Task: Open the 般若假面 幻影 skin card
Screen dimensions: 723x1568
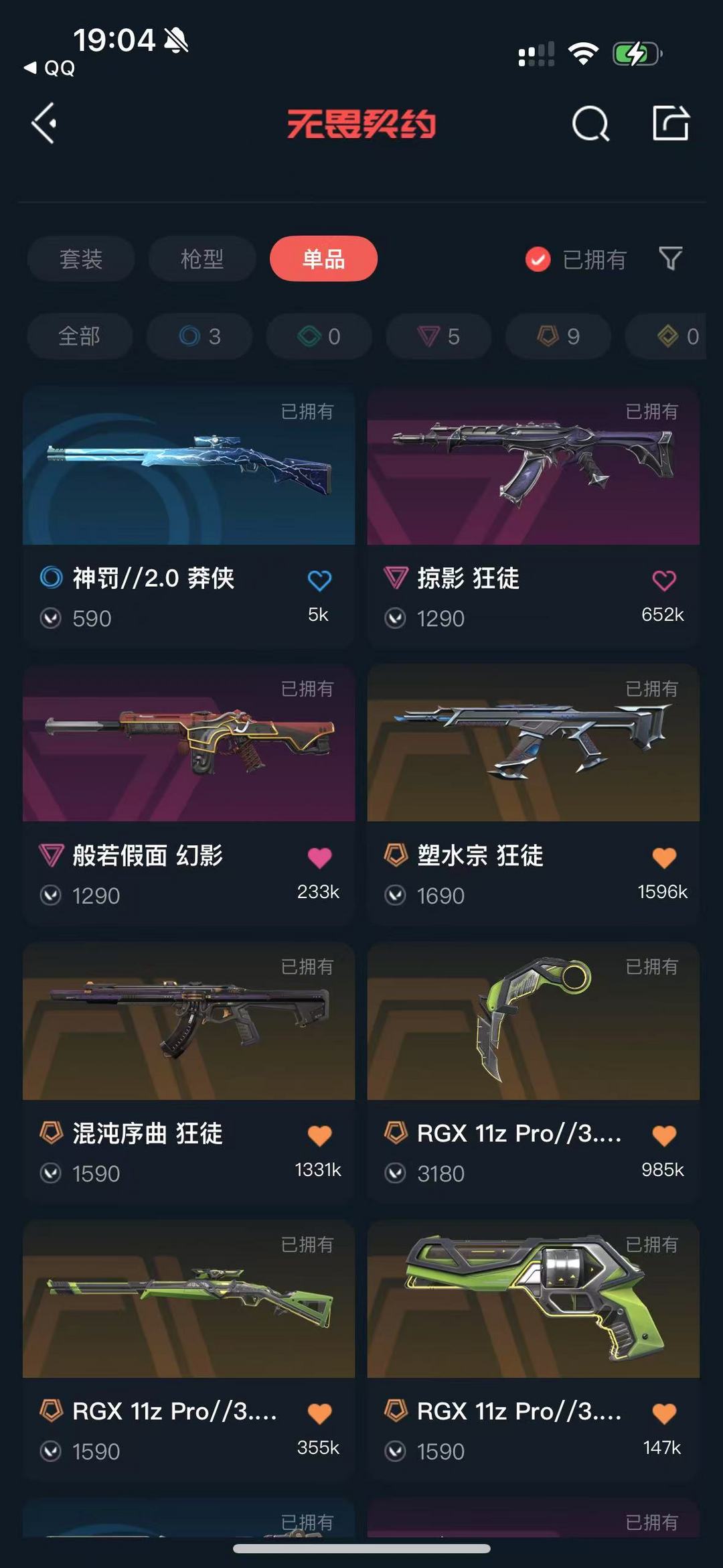Action: pos(189,794)
